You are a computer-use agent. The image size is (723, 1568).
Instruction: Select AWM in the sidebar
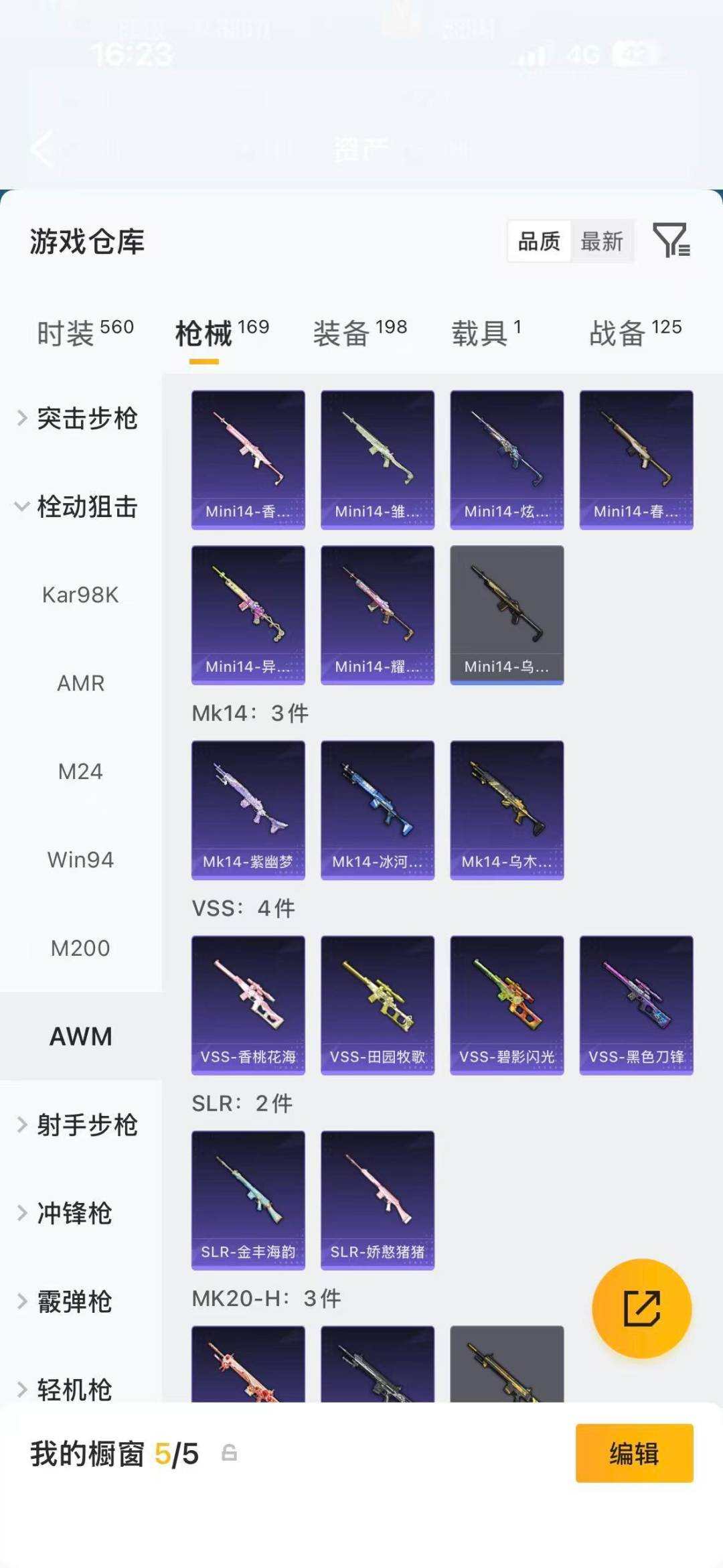tap(81, 1036)
